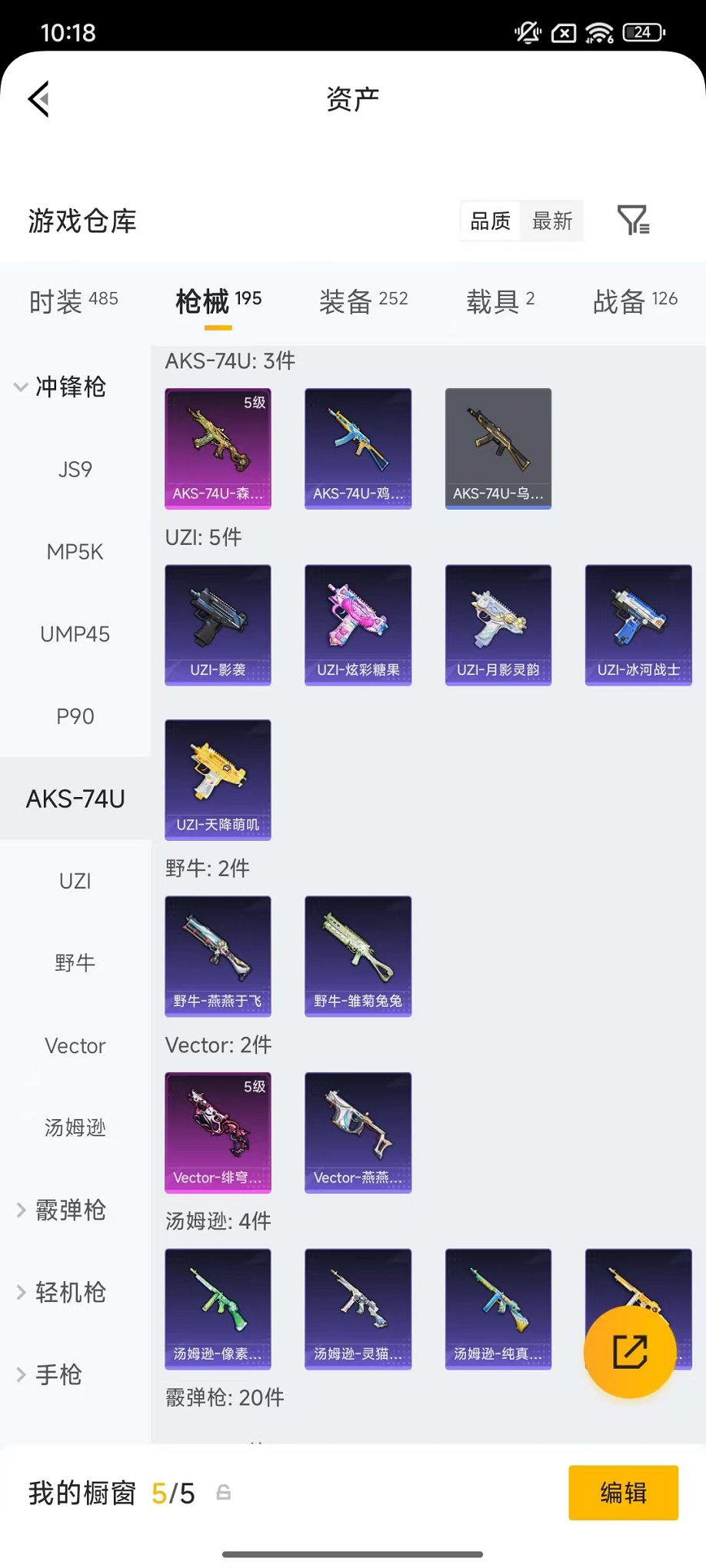Open the UZI-冰河战士 skin
The width and height of the screenshot is (706, 1568).
coord(638,624)
